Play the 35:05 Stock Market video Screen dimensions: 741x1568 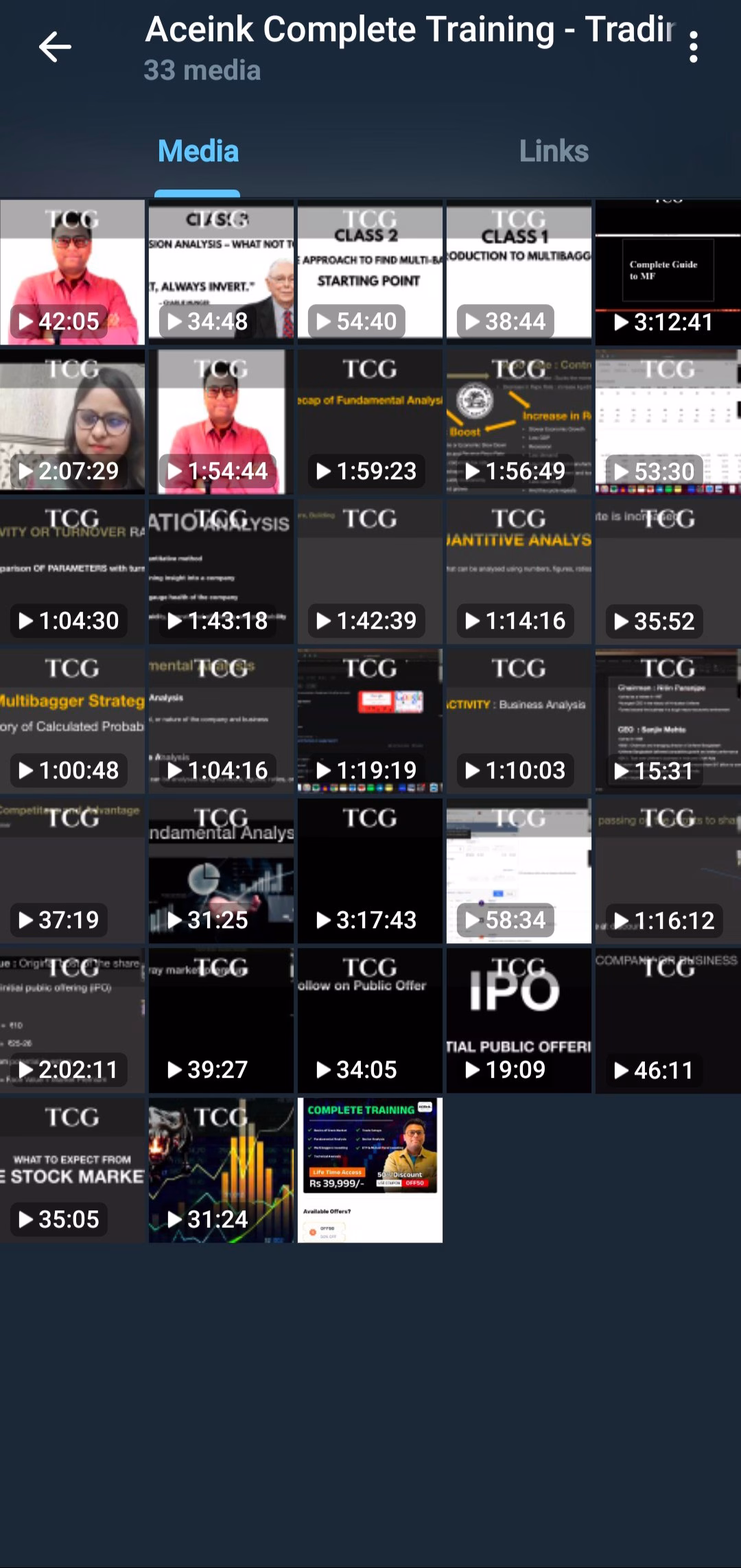click(x=72, y=1170)
